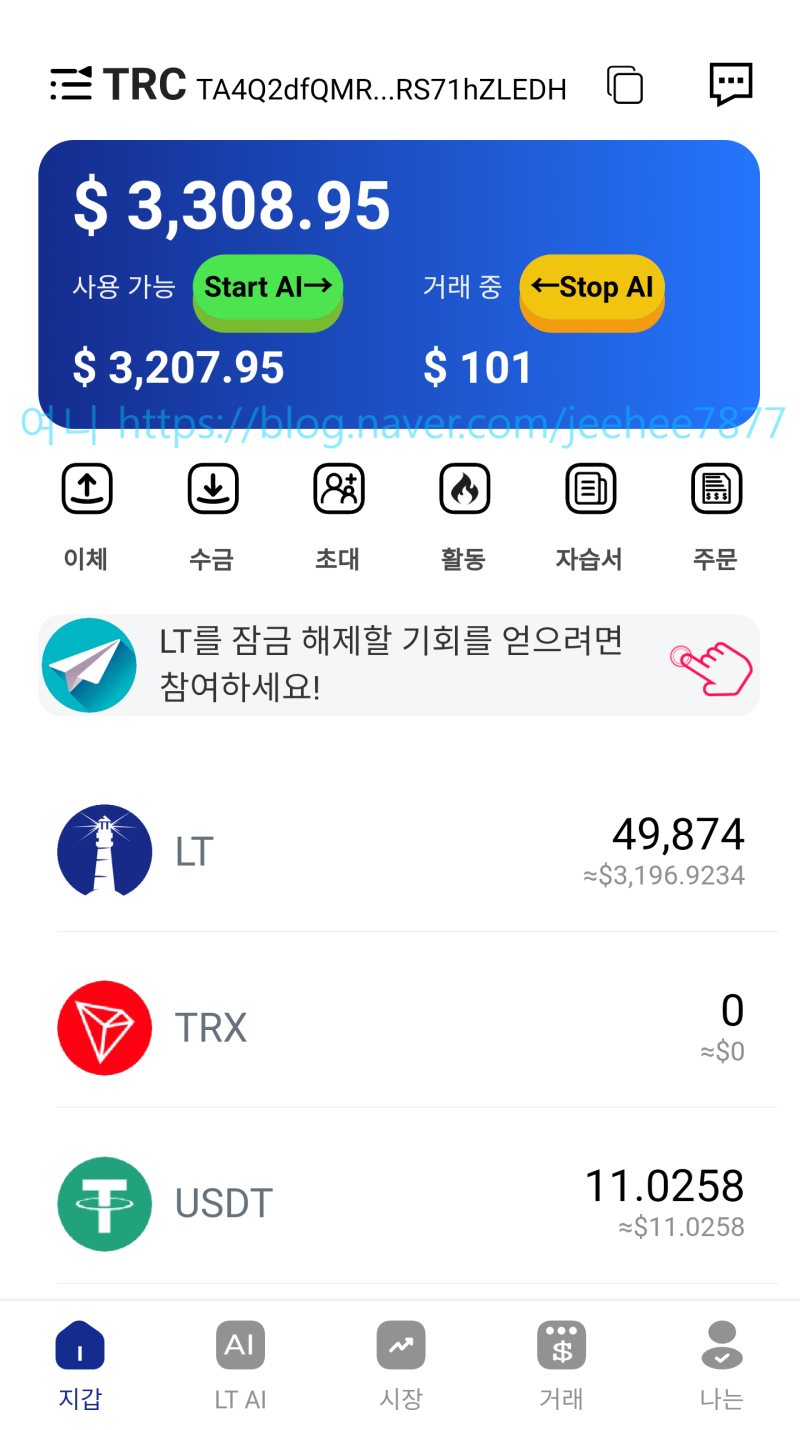This screenshot has height=1430, width=800.
Task: Switch to the 시장 tab
Action: tap(401, 1365)
